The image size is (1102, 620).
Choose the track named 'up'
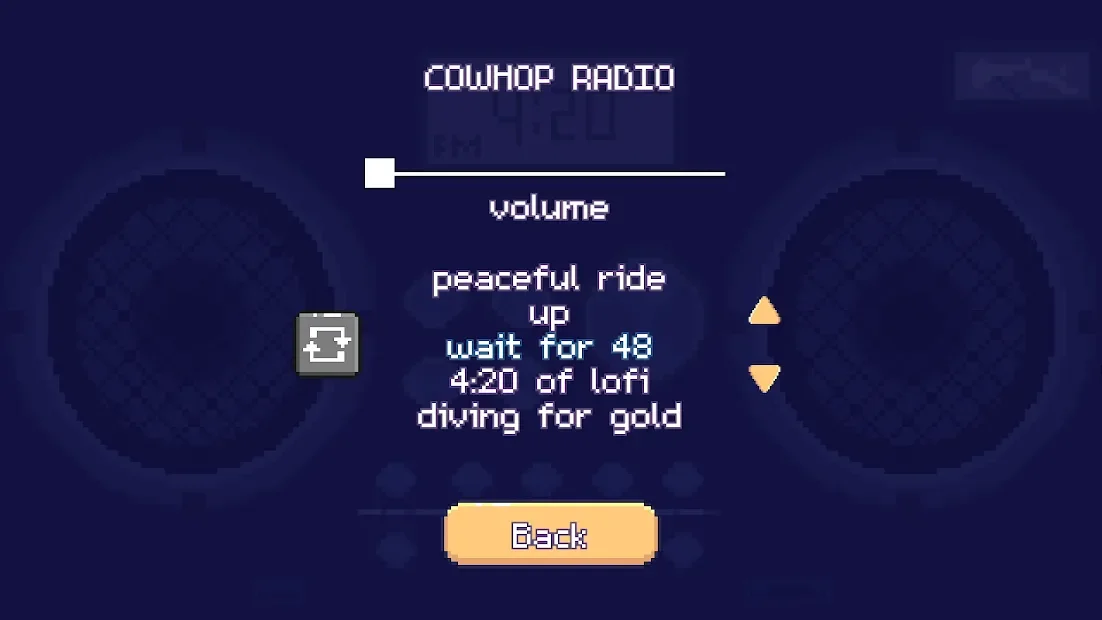(x=549, y=314)
